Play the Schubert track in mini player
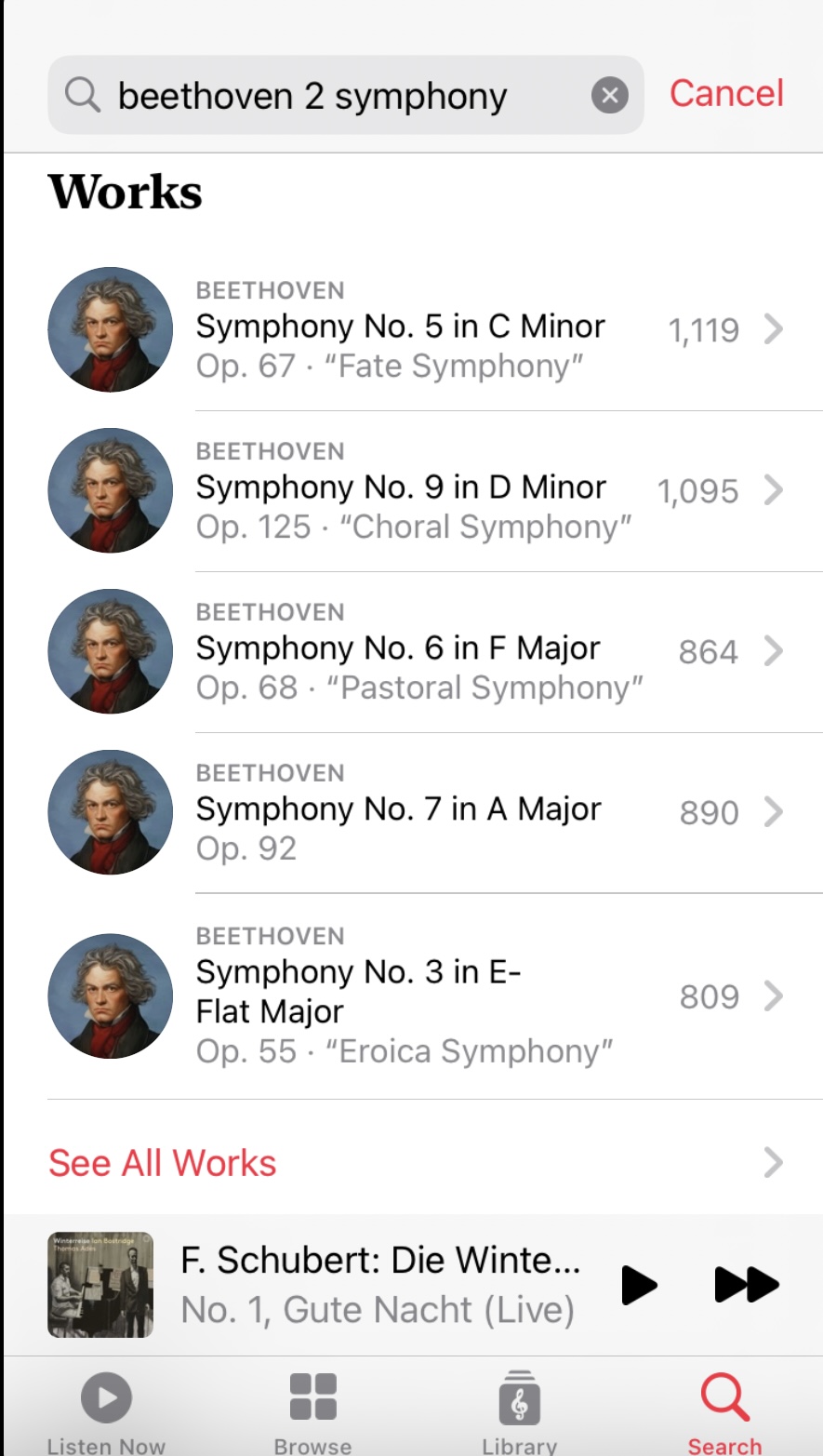 (x=639, y=1285)
